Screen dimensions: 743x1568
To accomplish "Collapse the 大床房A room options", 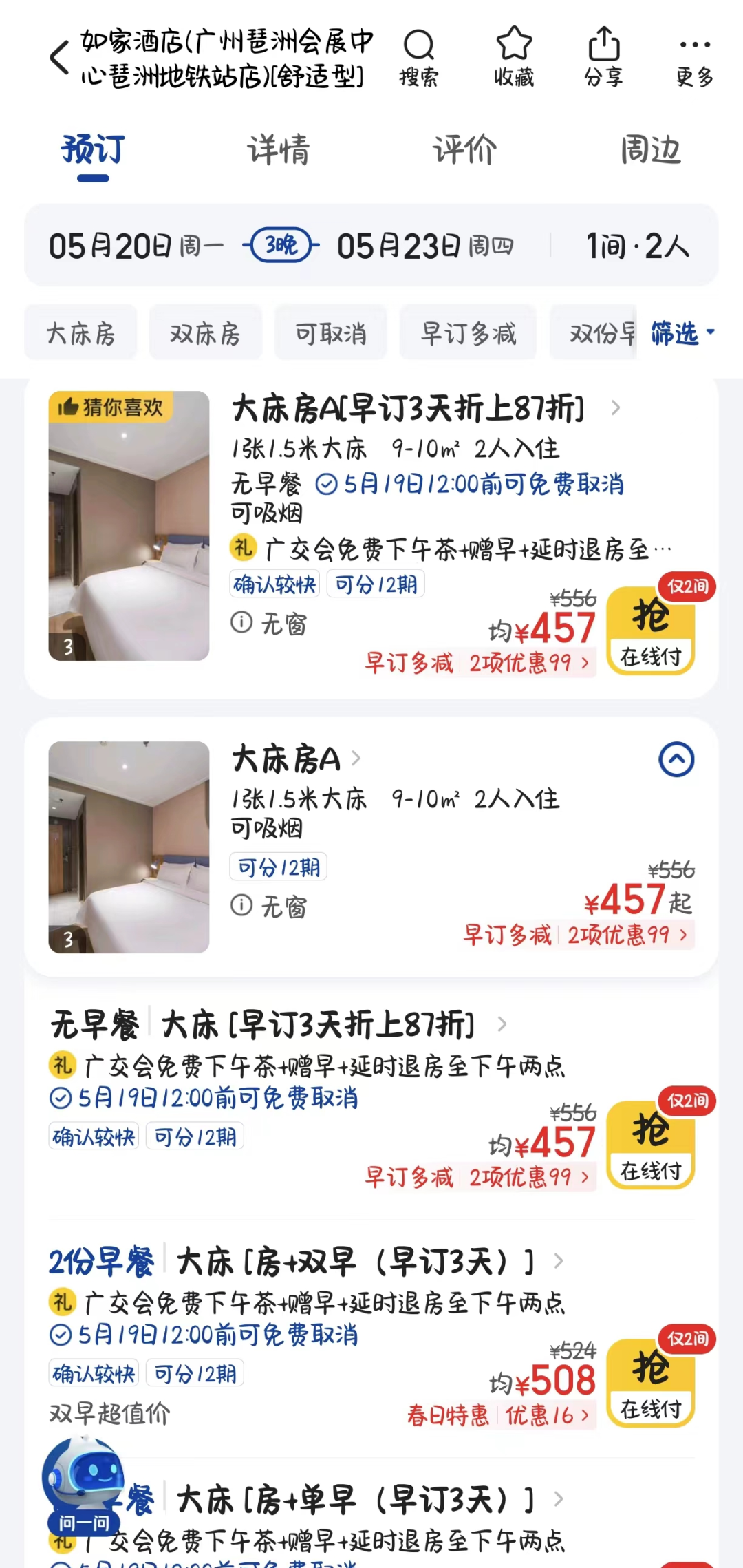I will click(x=676, y=760).
